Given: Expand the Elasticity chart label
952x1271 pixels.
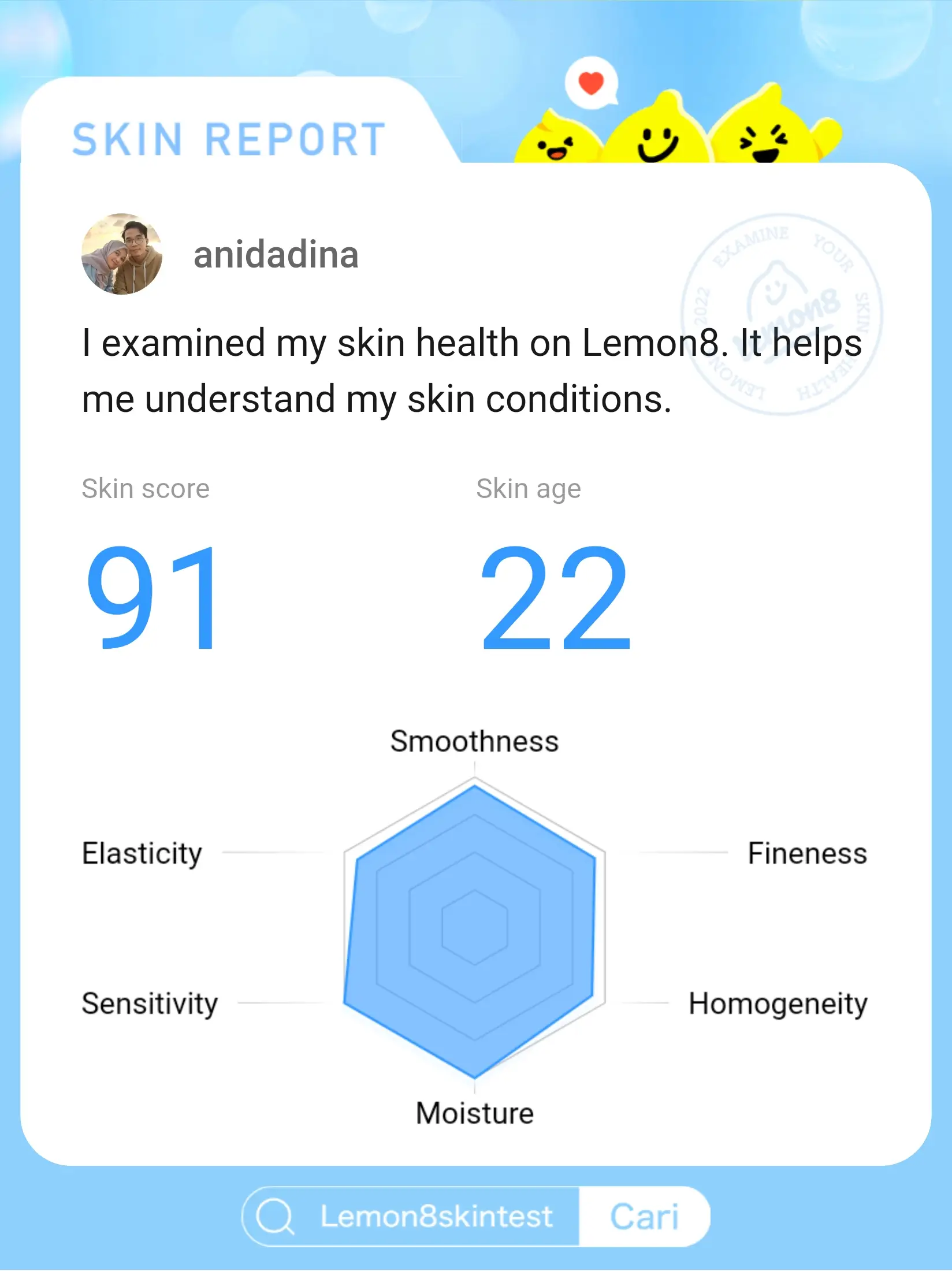Looking at the screenshot, I should click(142, 854).
